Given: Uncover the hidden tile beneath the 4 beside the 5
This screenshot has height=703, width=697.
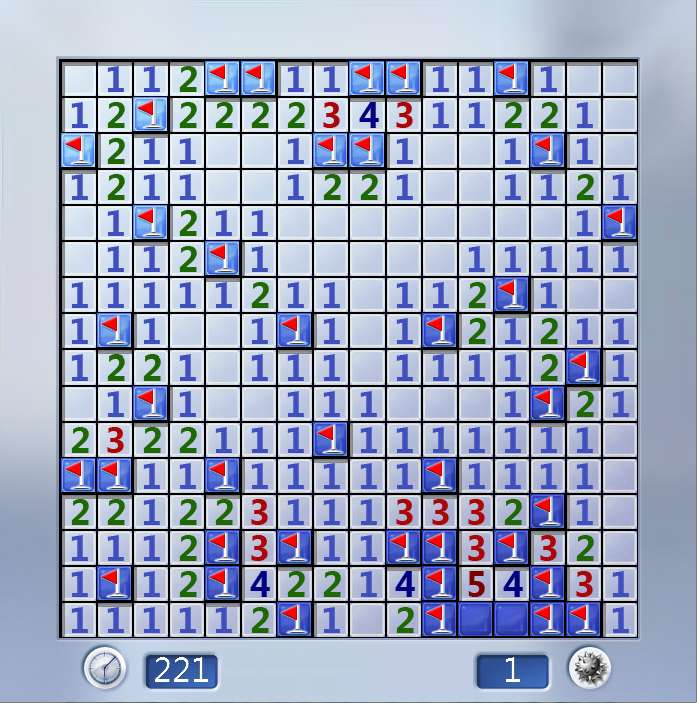Looking at the screenshot, I should click(511, 619).
